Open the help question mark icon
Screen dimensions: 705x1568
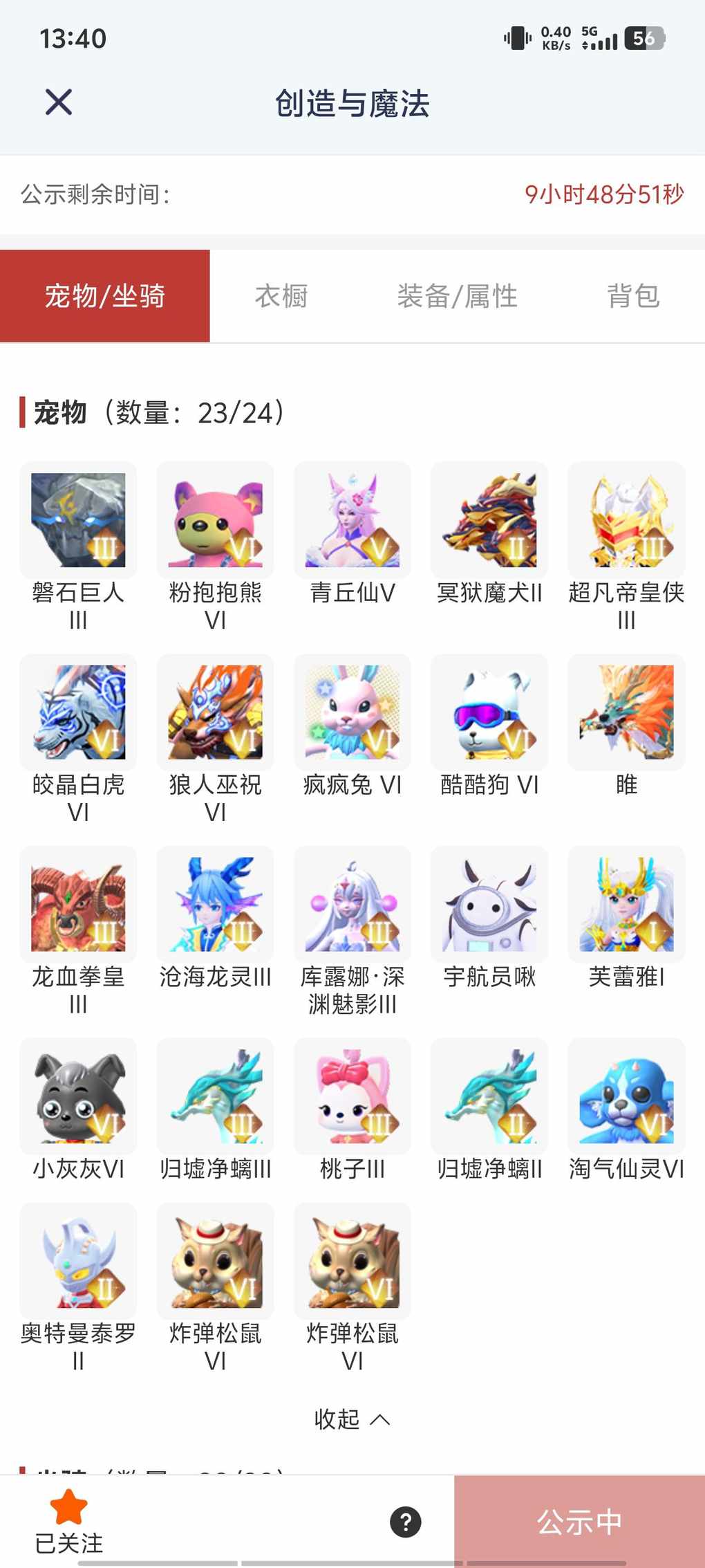pos(406,1522)
